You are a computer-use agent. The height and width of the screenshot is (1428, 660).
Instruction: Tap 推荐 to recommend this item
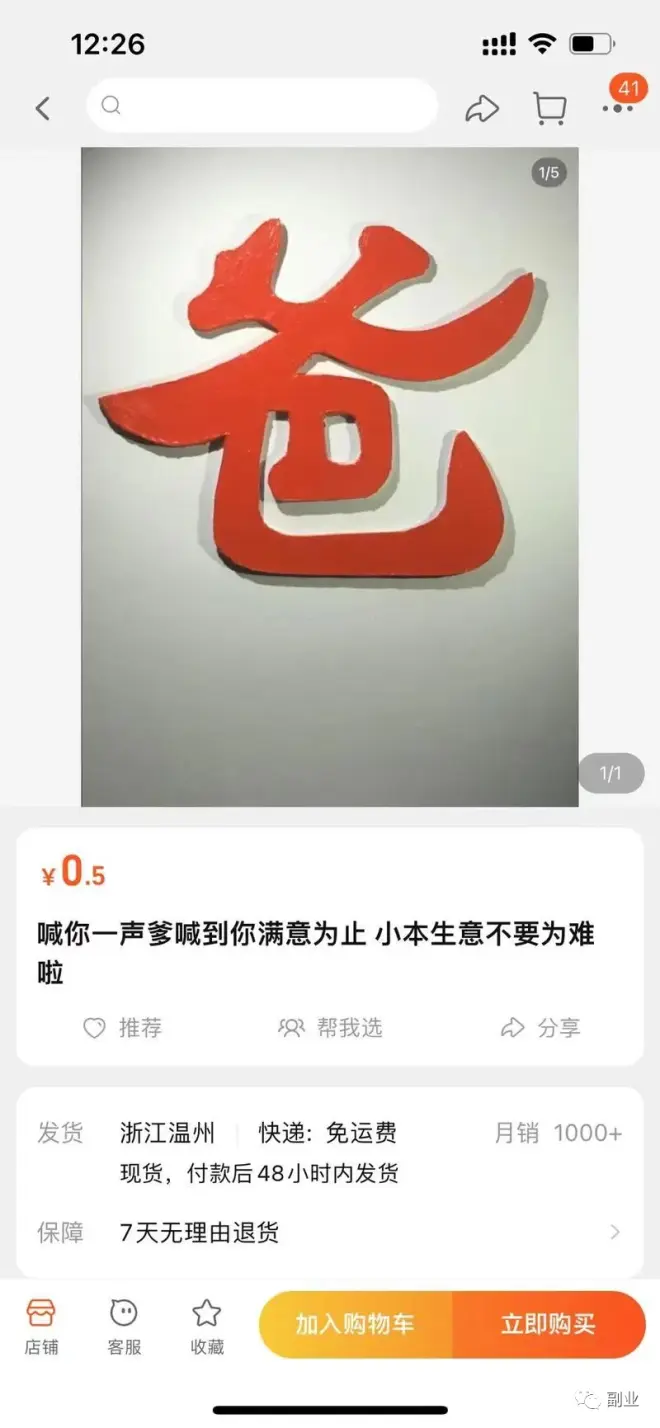122,1027
